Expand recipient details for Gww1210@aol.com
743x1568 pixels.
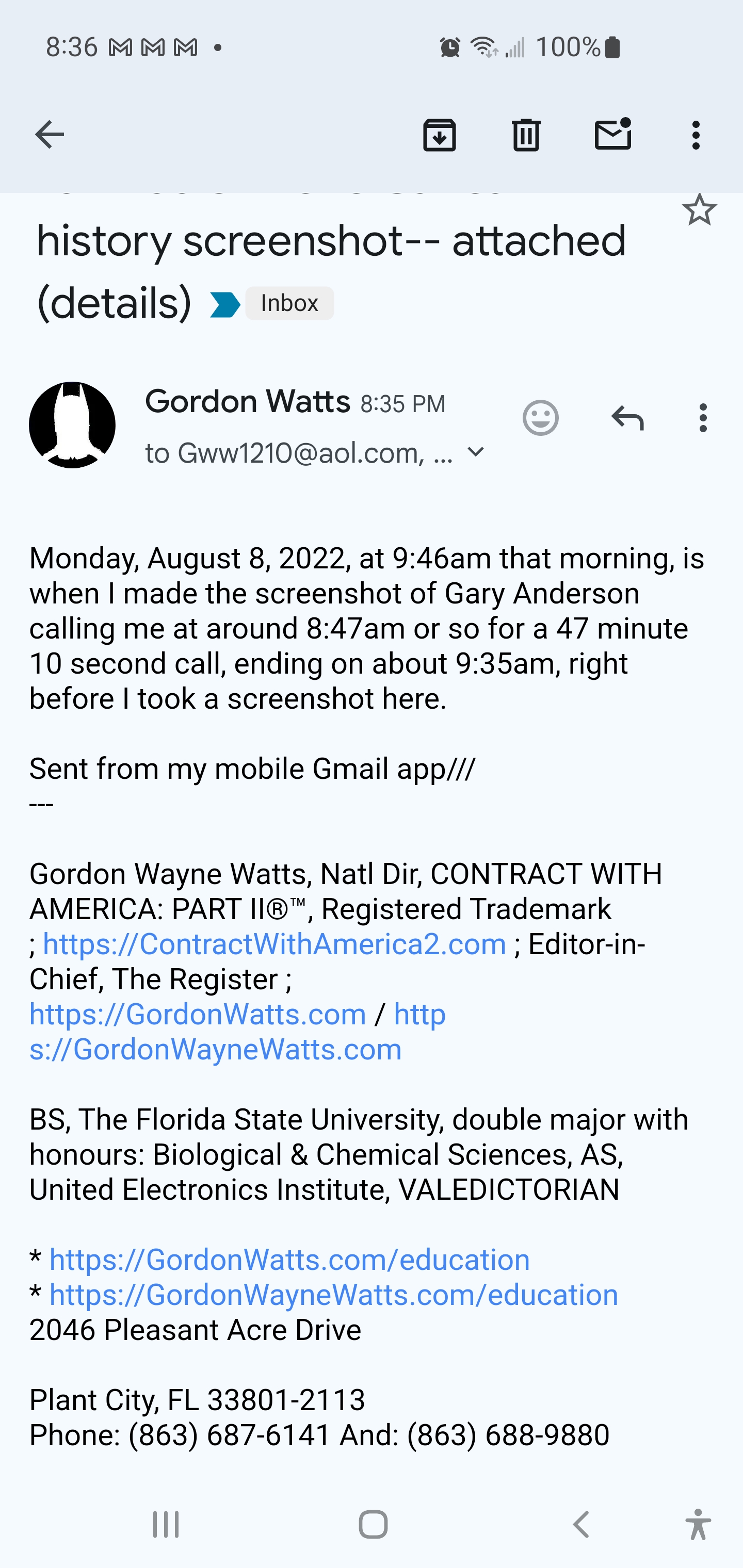coord(475,452)
